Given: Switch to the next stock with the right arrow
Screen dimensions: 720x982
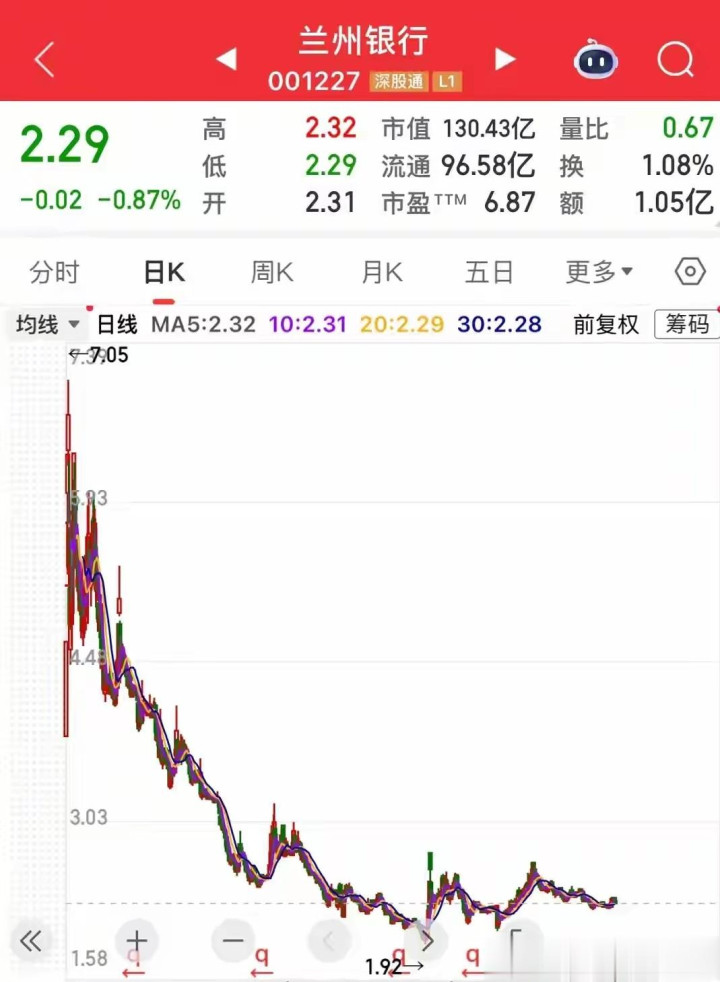Looking at the screenshot, I should click(505, 60).
